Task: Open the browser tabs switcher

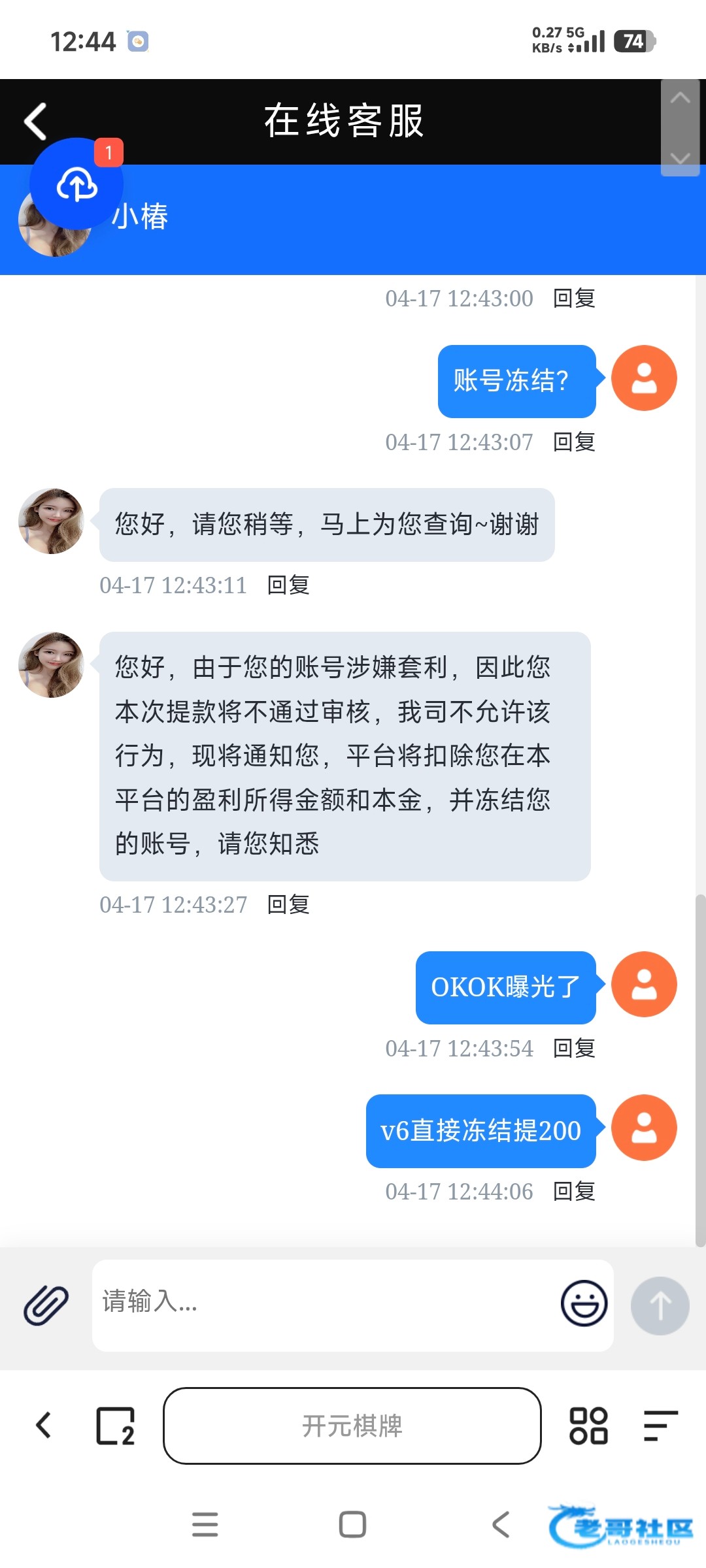Action: (x=116, y=1426)
